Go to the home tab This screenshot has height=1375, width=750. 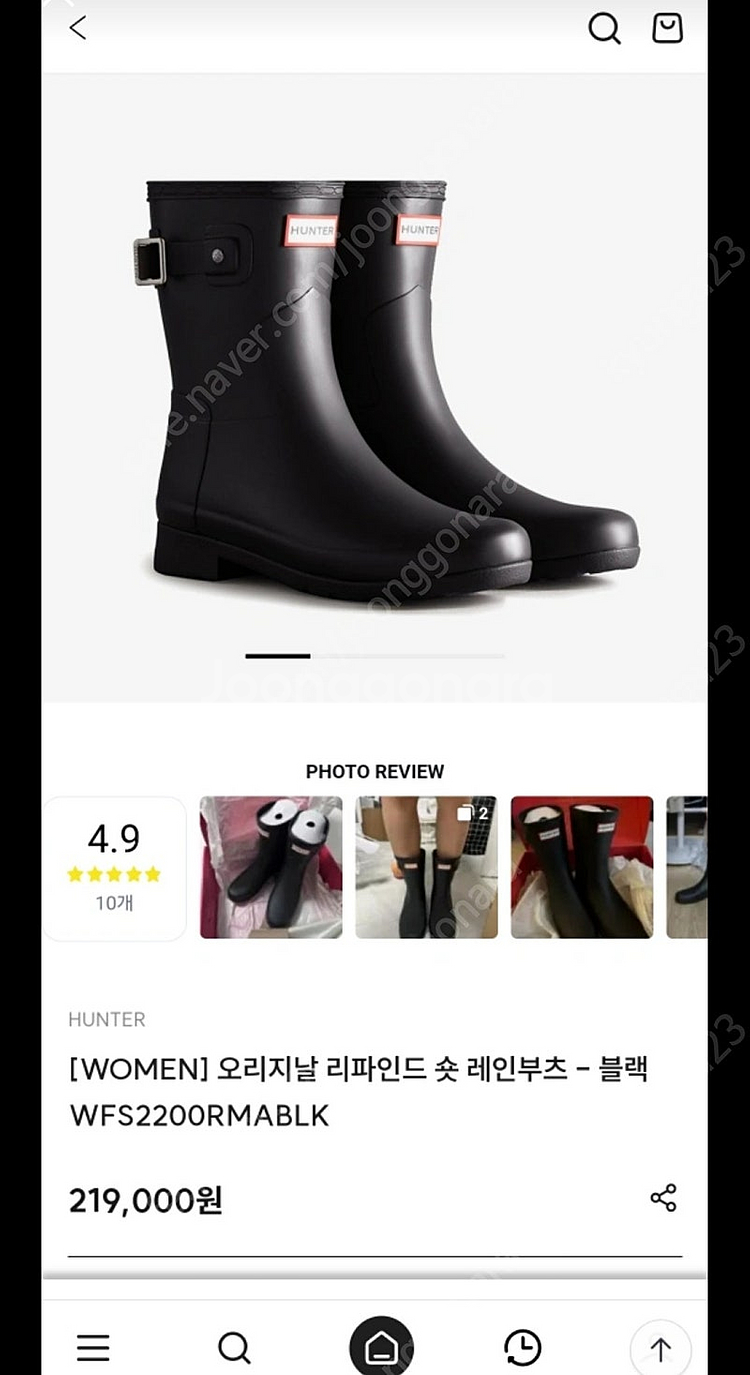(381, 1348)
